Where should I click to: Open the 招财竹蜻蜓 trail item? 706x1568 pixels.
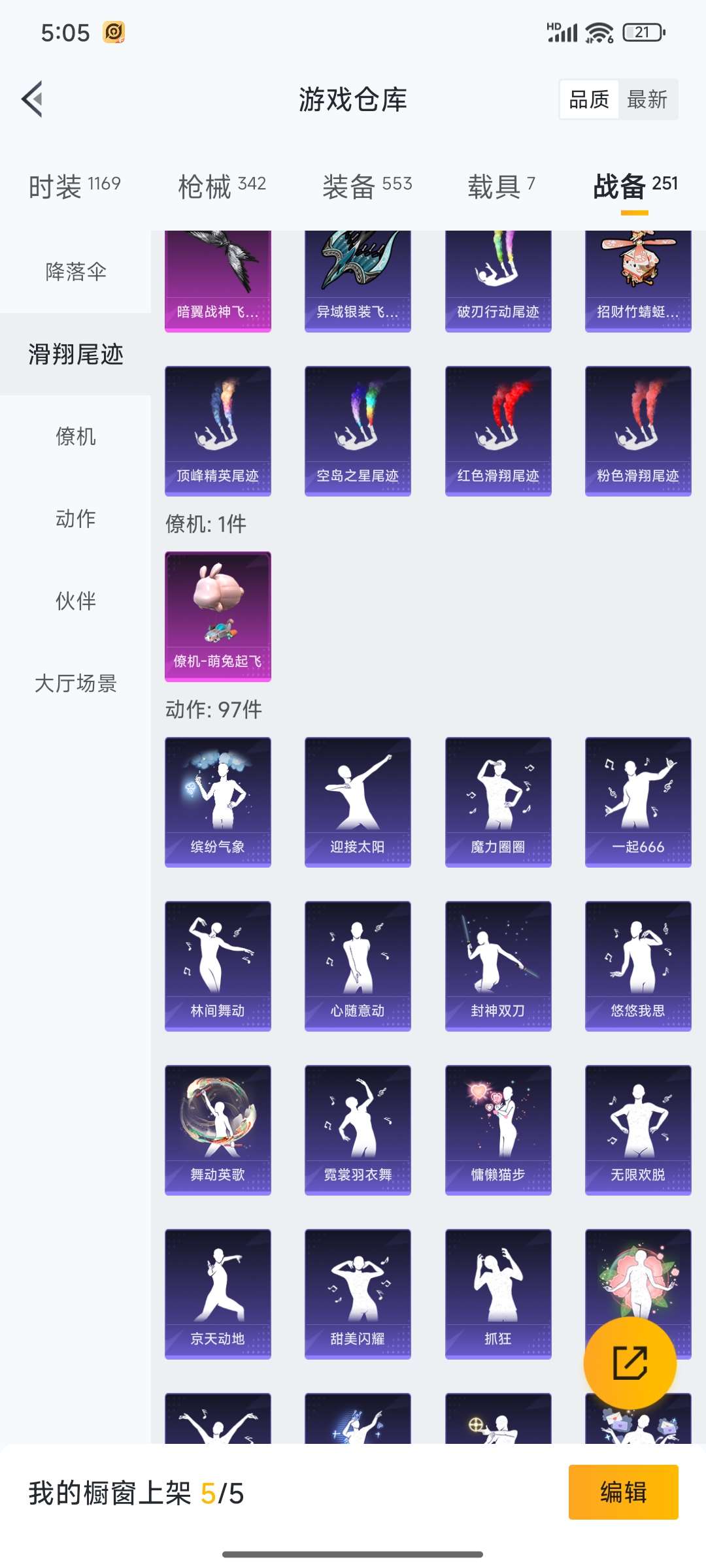coord(637,278)
